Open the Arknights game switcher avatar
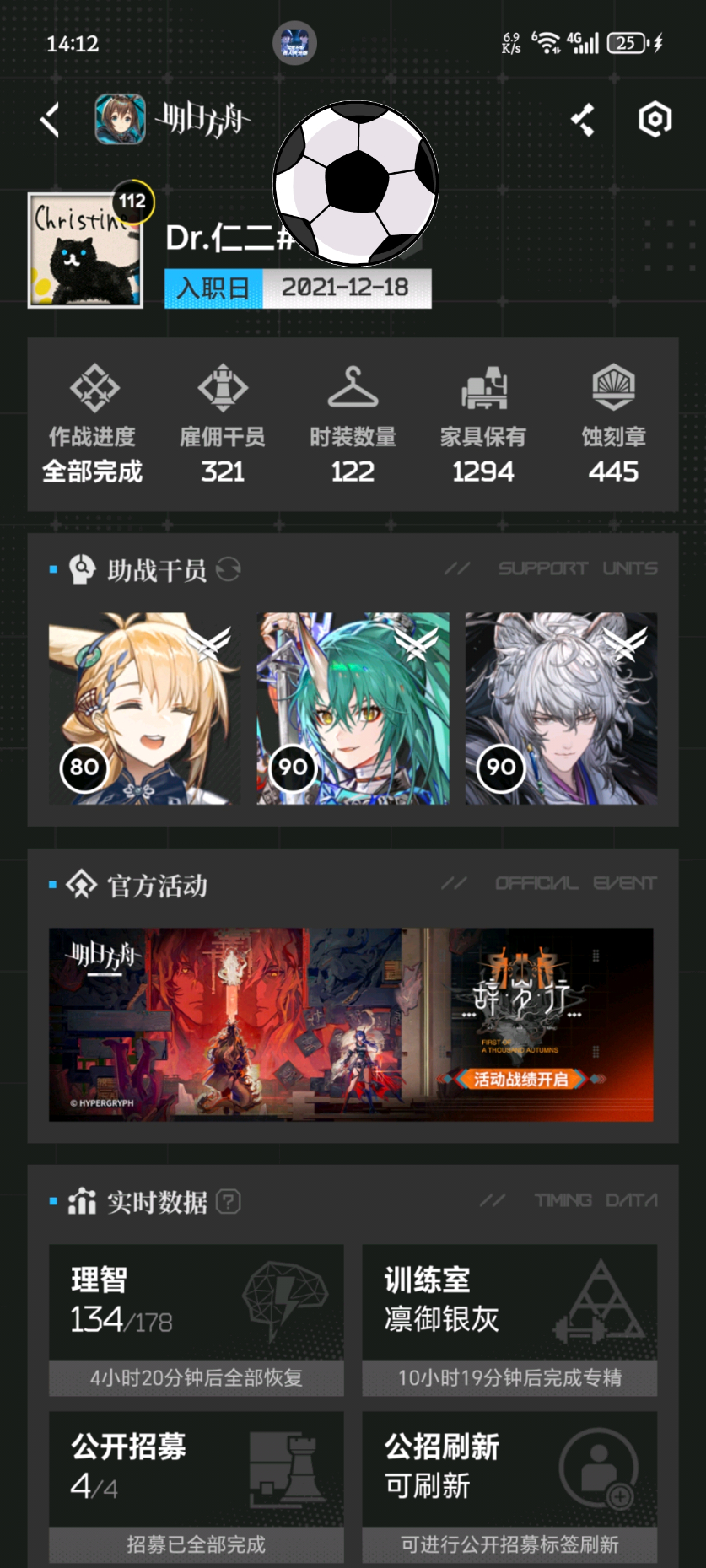Image resolution: width=706 pixels, height=1568 pixels. [120, 119]
